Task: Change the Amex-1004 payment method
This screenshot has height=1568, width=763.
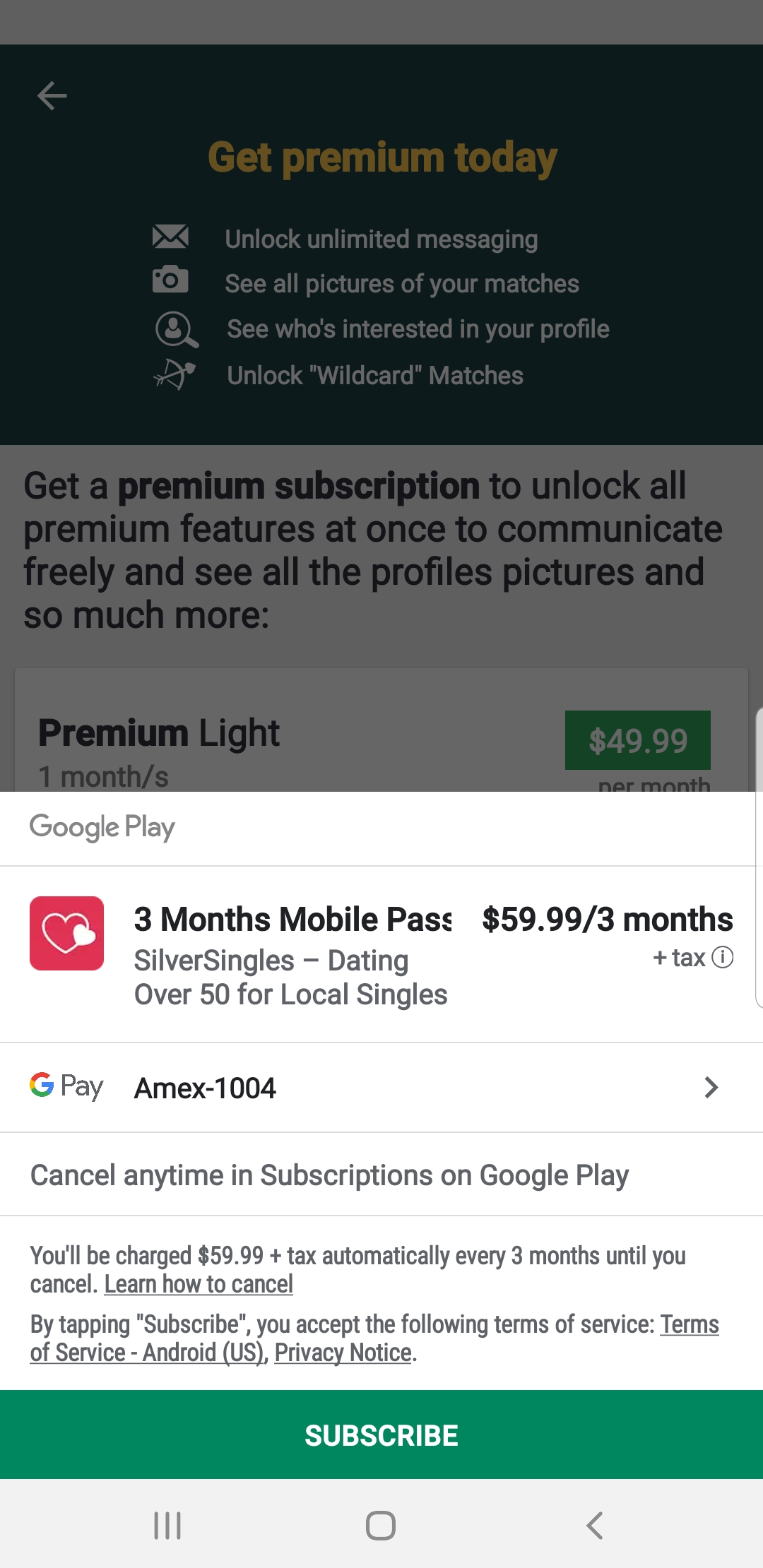Action: 381,1088
